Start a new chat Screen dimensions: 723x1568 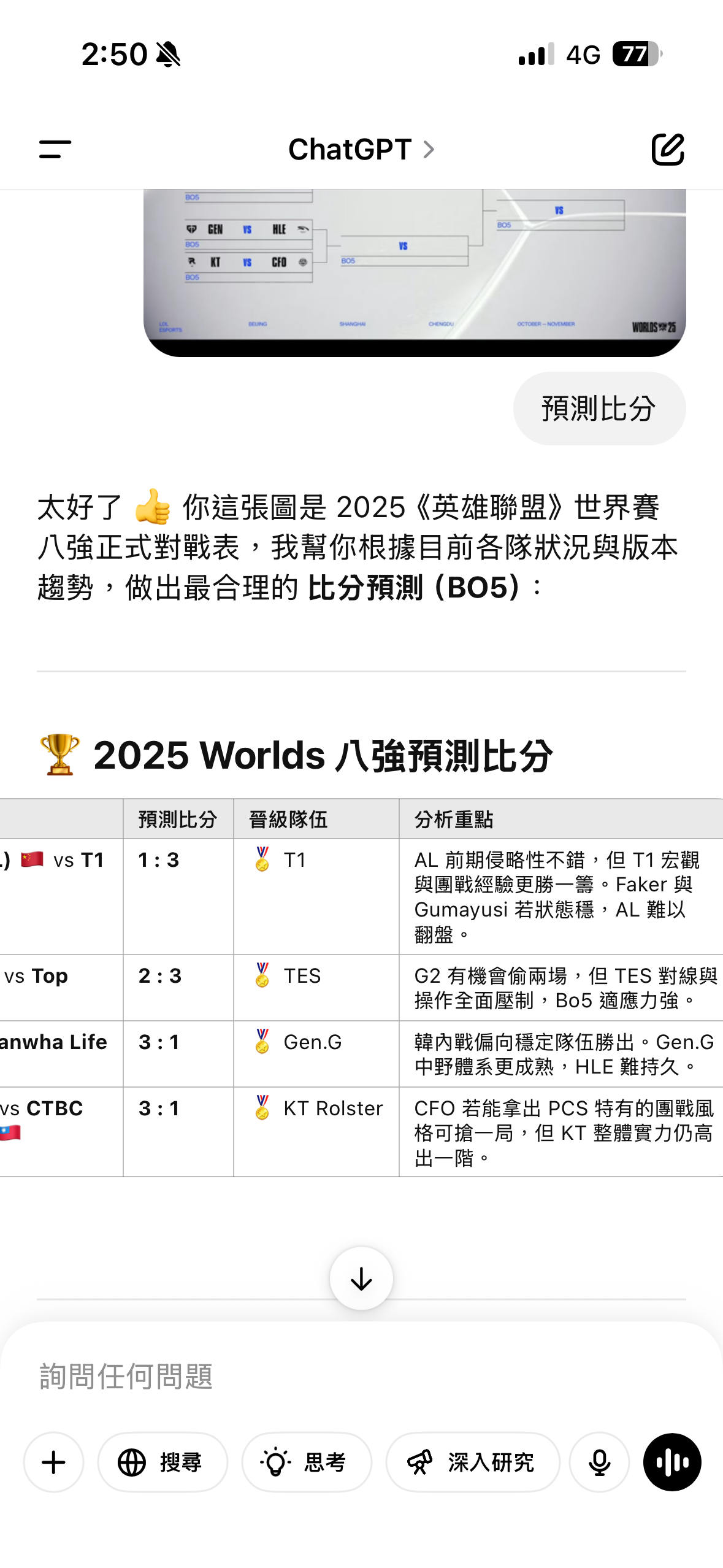tap(667, 149)
